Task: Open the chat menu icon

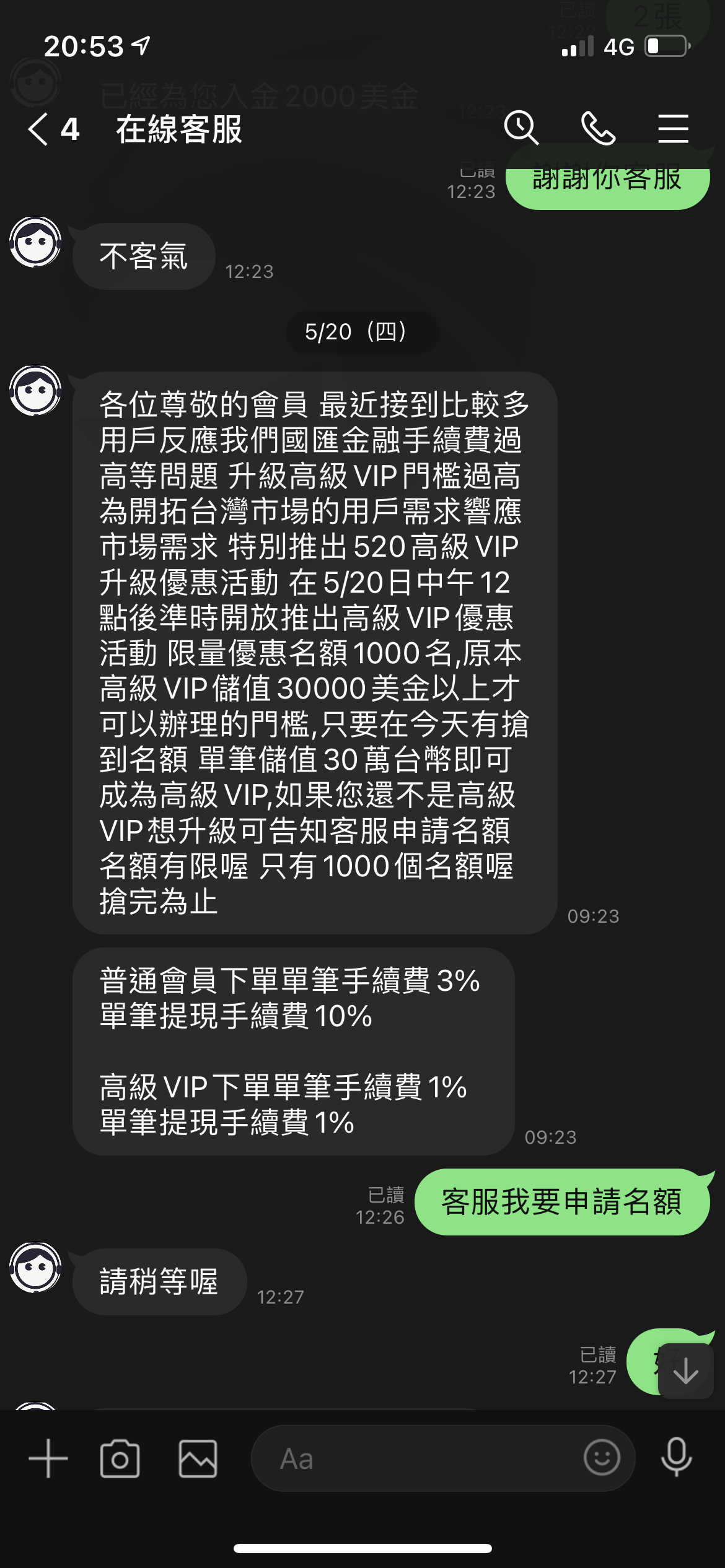Action: pyautogui.click(x=674, y=128)
